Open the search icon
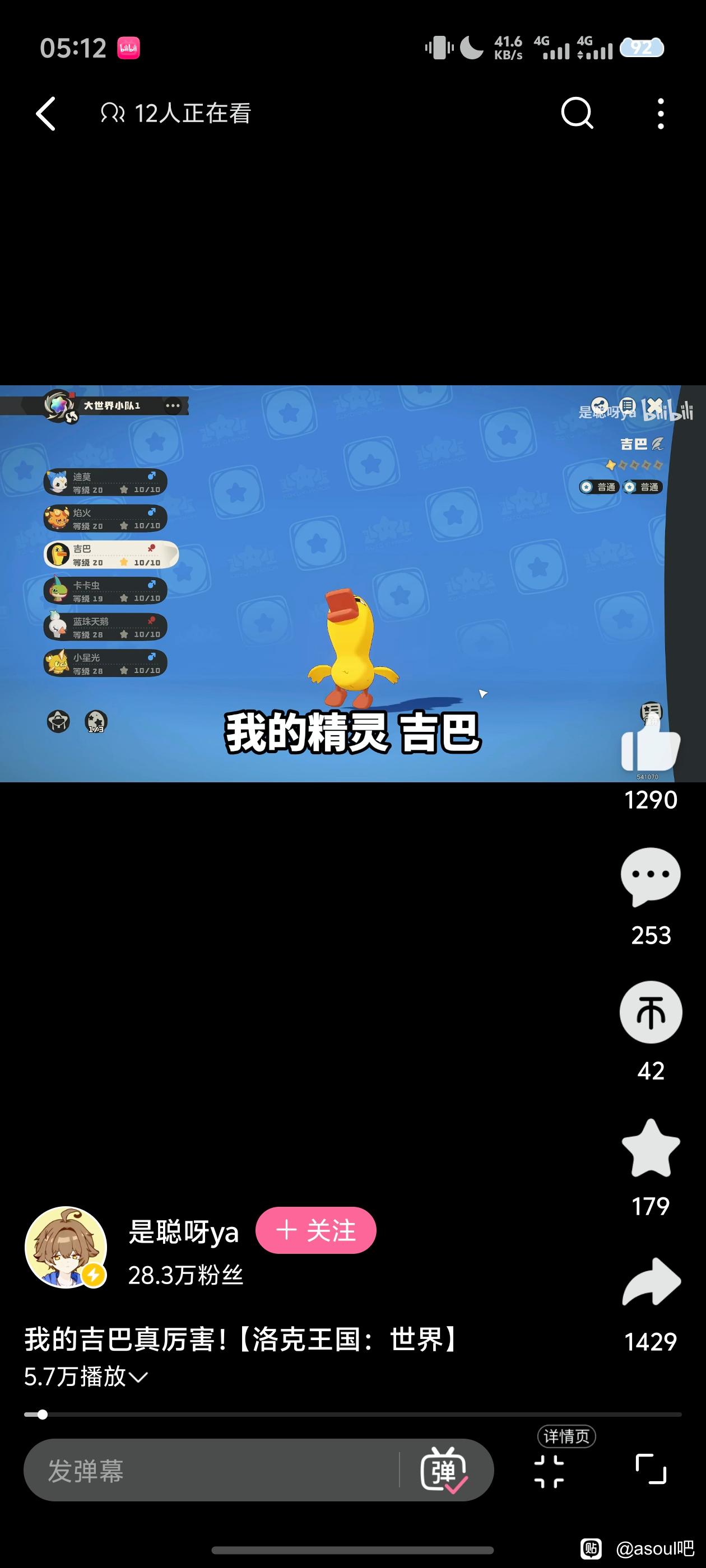This screenshot has width=706, height=1568. click(x=576, y=113)
